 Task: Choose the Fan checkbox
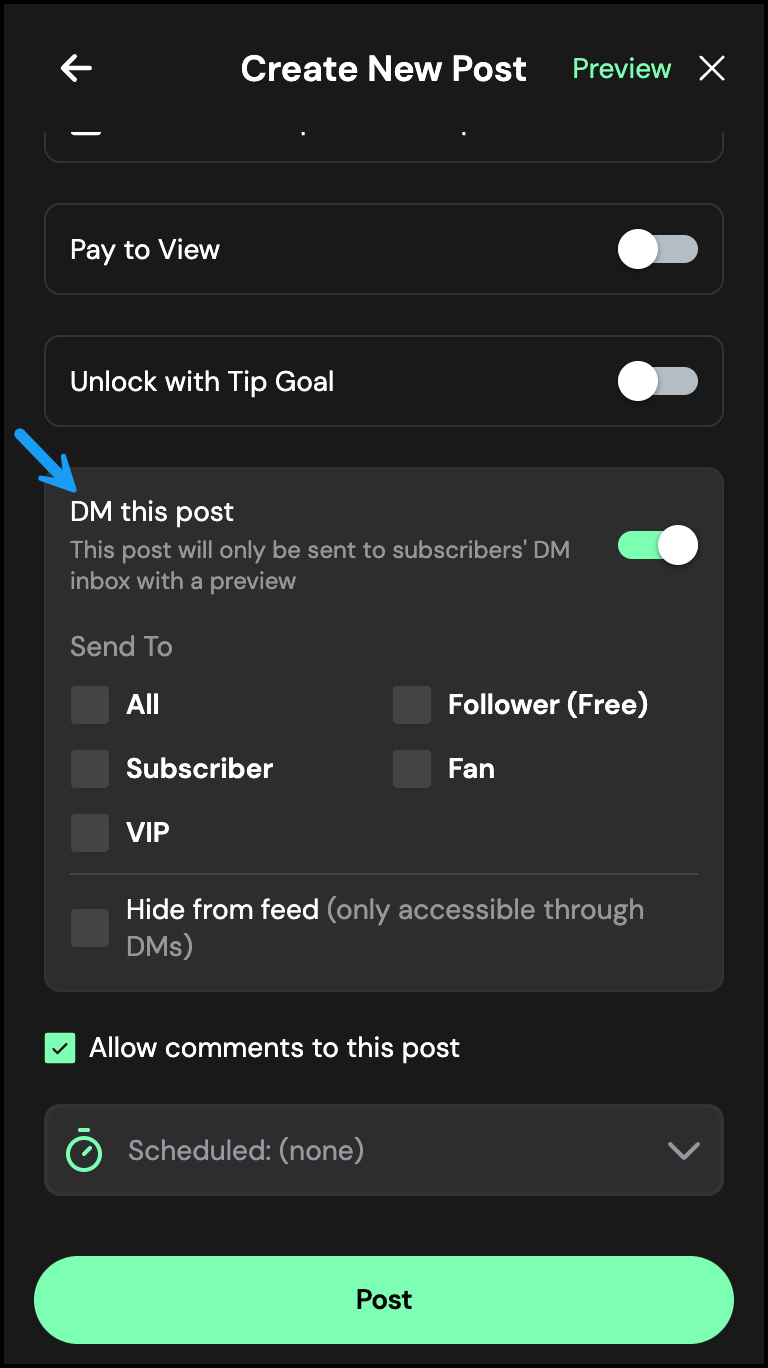point(412,769)
